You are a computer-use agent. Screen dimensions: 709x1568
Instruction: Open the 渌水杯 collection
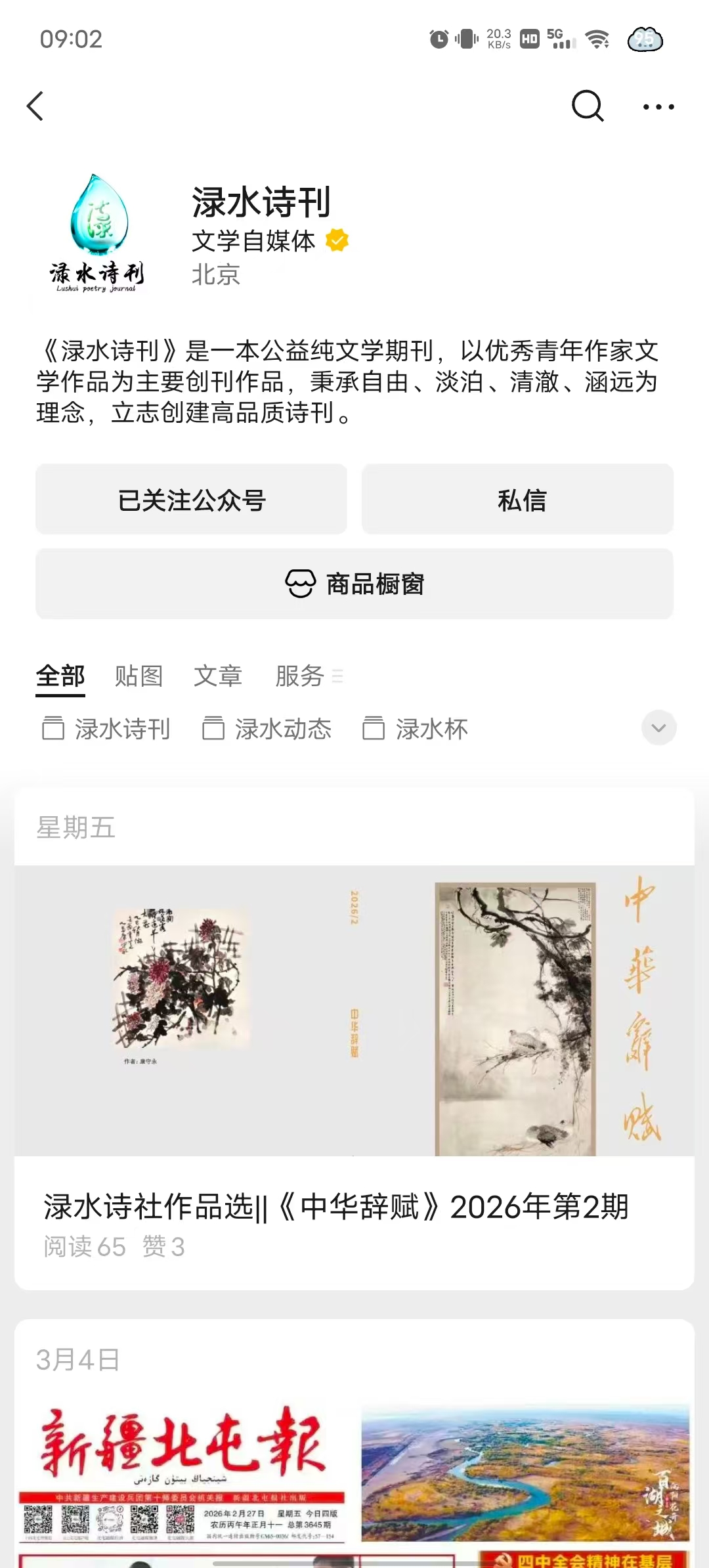[x=416, y=729]
